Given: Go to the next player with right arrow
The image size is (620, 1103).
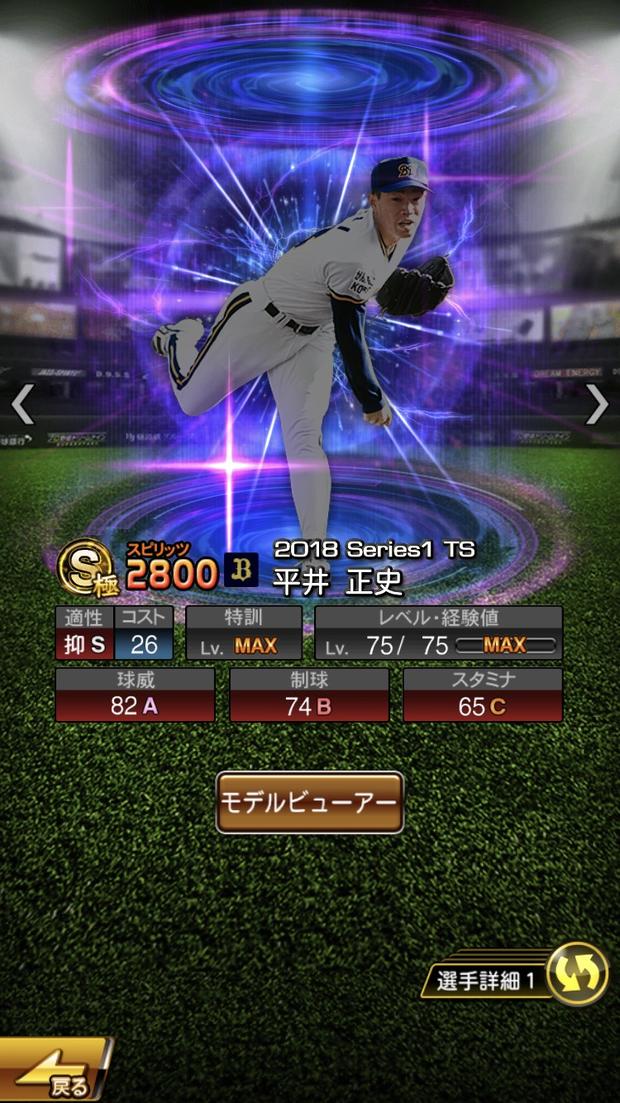Looking at the screenshot, I should click(597, 404).
